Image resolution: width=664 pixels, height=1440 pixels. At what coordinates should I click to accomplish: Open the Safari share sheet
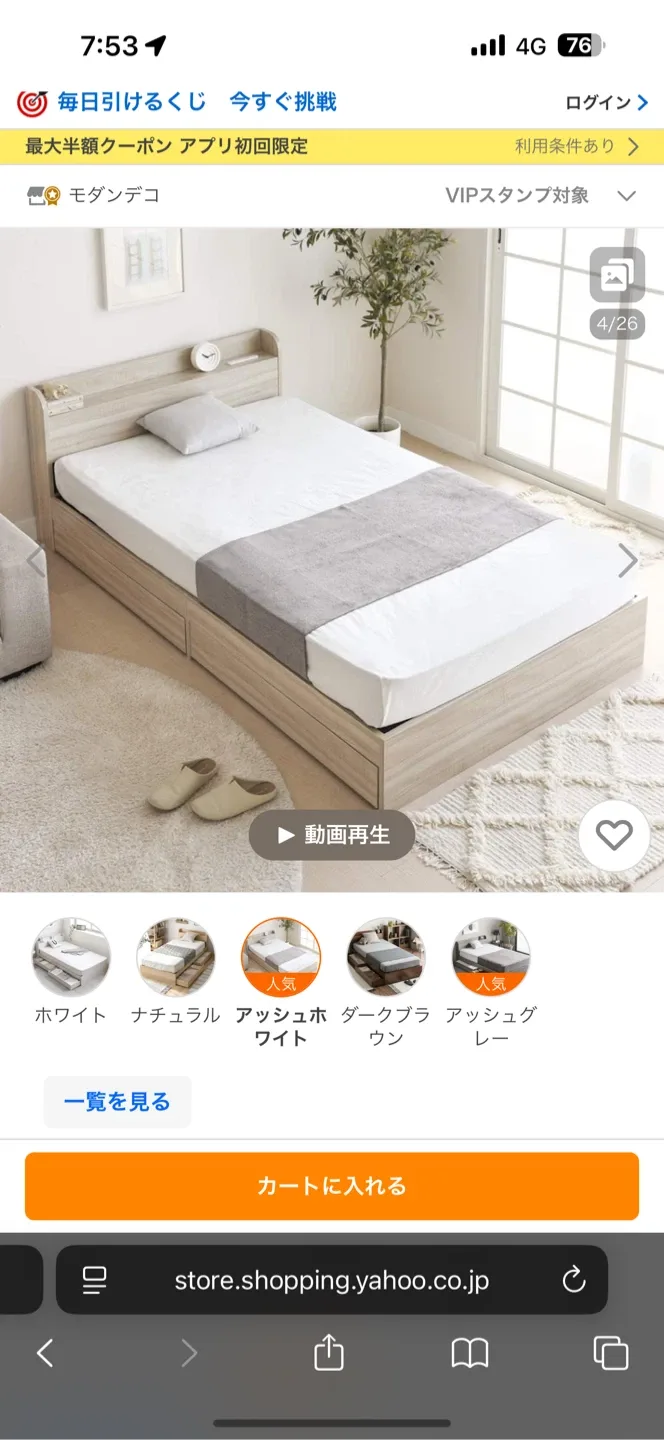[x=329, y=1354]
